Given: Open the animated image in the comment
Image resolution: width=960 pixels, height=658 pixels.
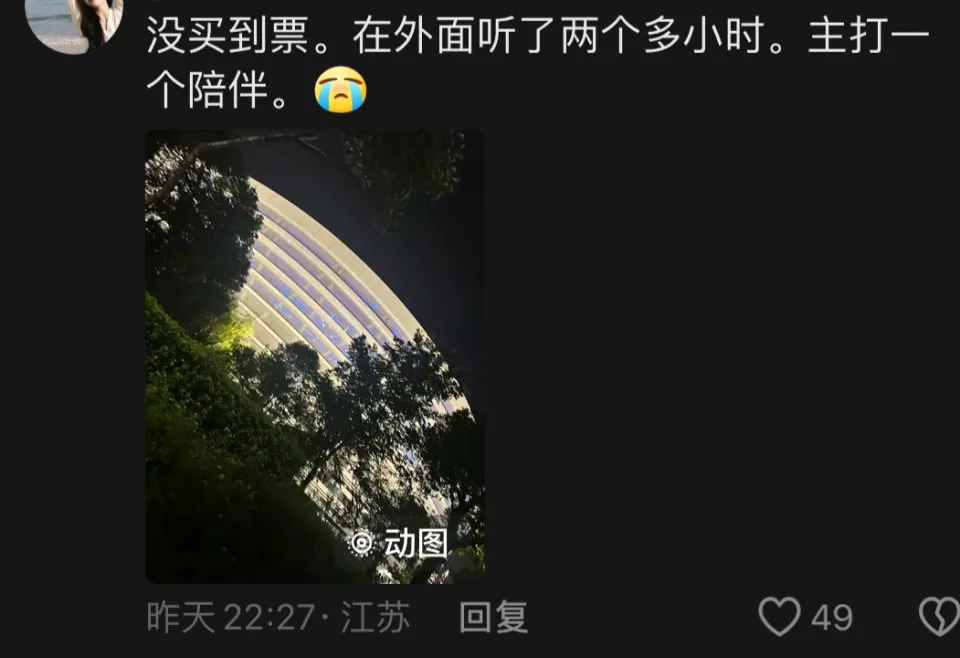Looking at the screenshot, I should tap(315, 356).
